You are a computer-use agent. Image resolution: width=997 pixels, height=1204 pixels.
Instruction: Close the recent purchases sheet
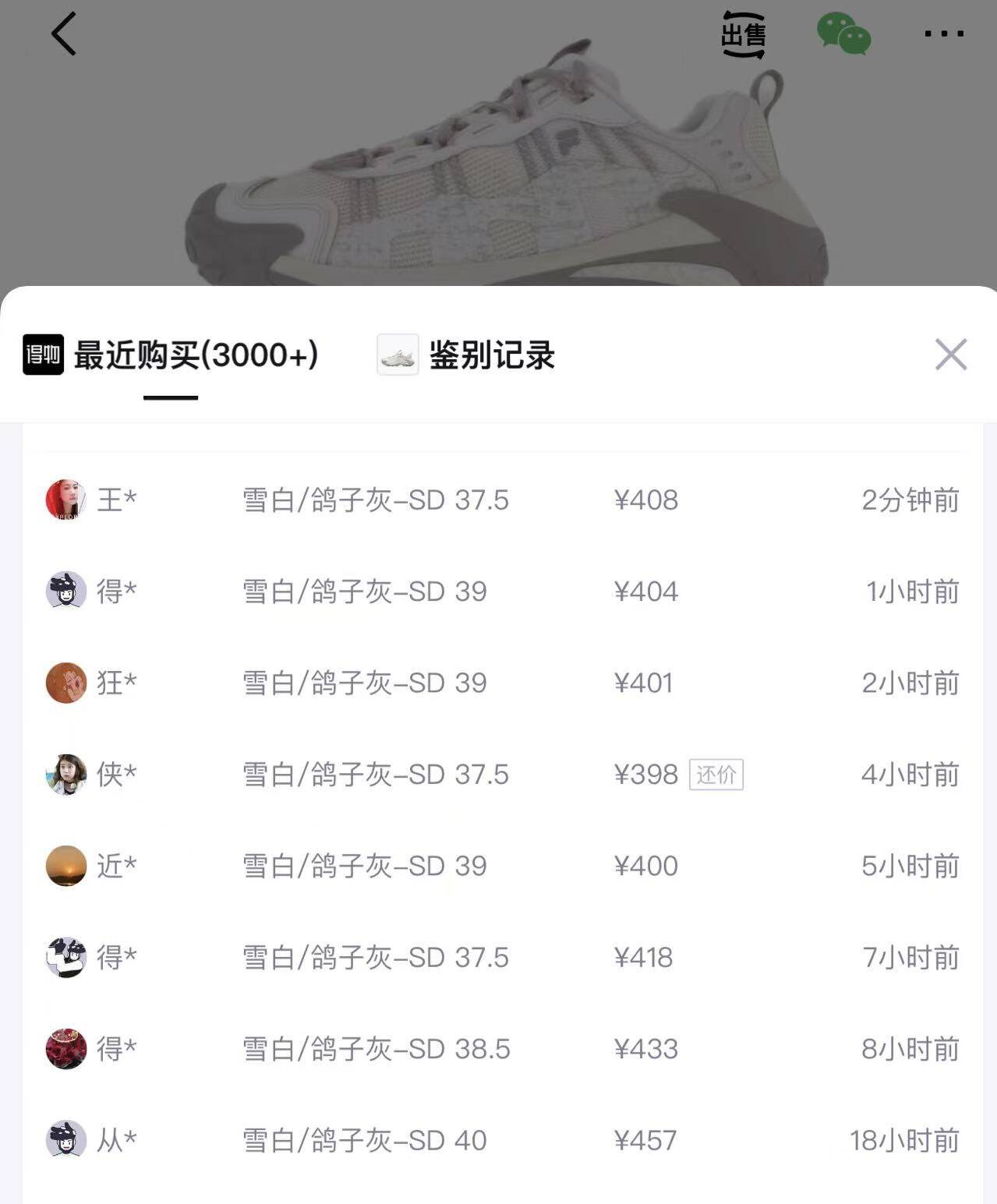(x=950, y=355)
